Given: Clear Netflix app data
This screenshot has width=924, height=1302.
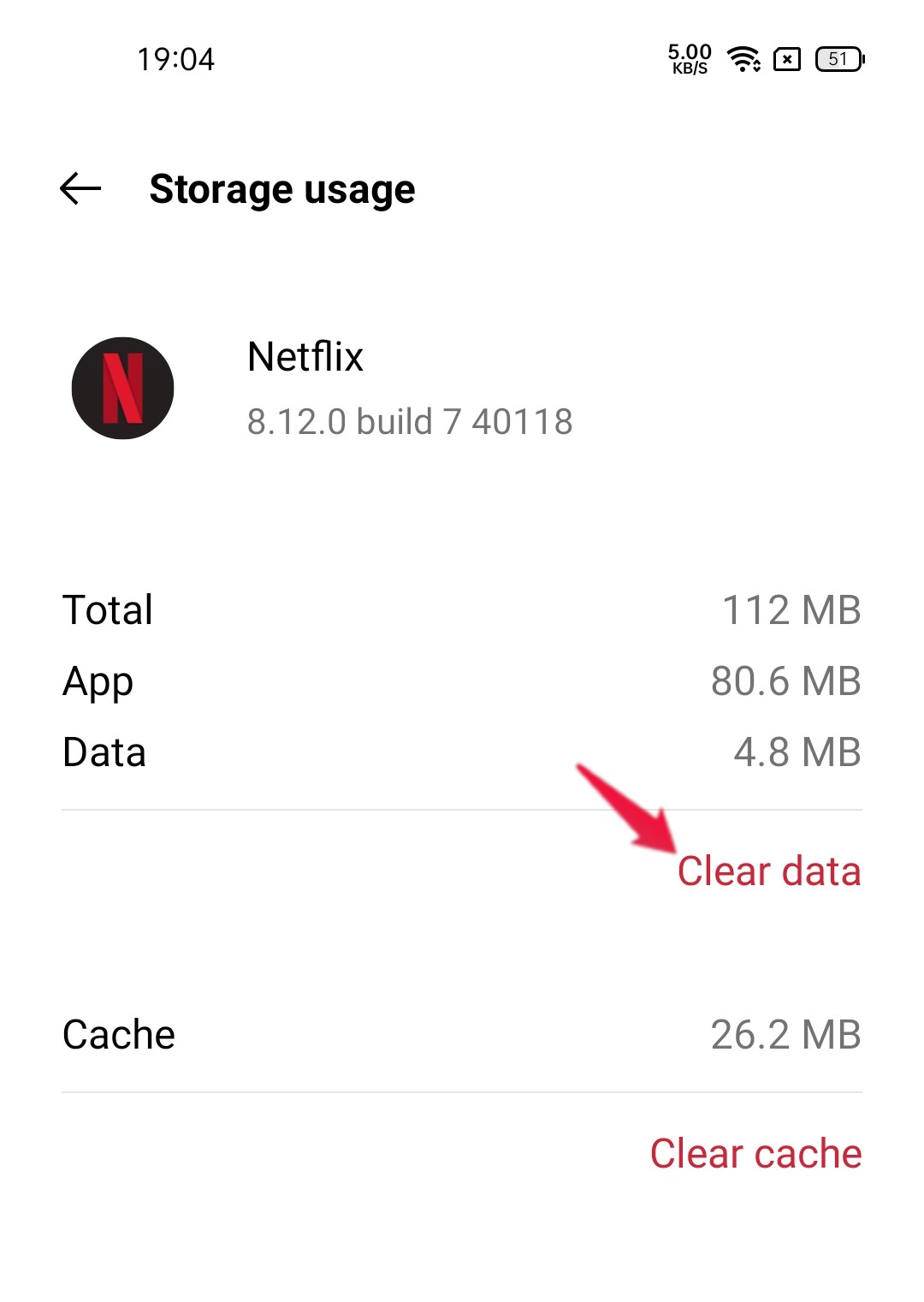Looking at the screenshot, I should pos(768,871).
